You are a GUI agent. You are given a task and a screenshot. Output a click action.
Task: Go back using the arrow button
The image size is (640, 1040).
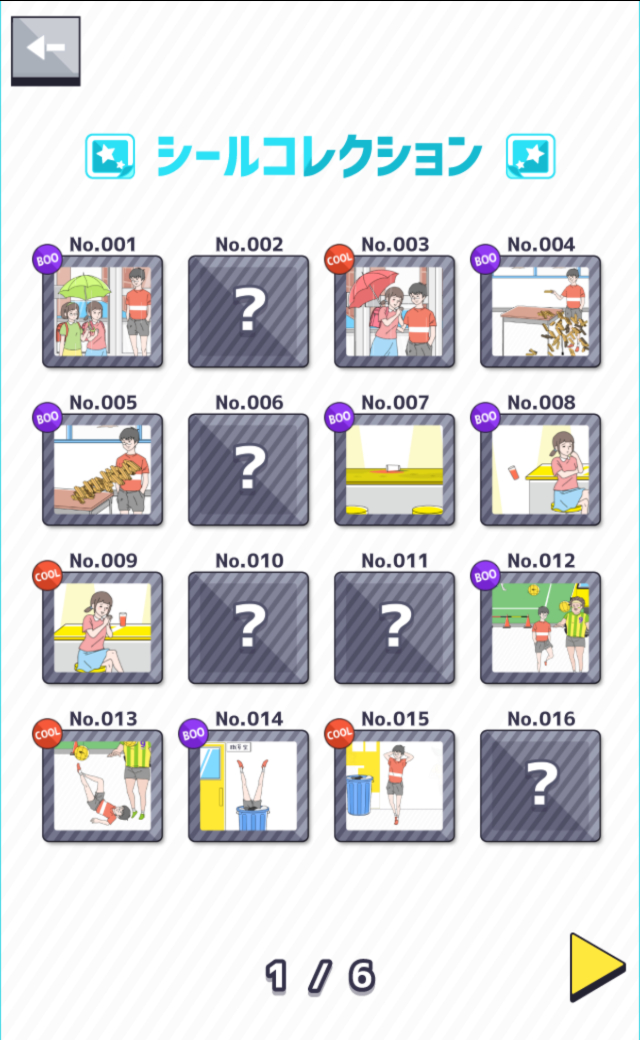(x=46, y=49)
